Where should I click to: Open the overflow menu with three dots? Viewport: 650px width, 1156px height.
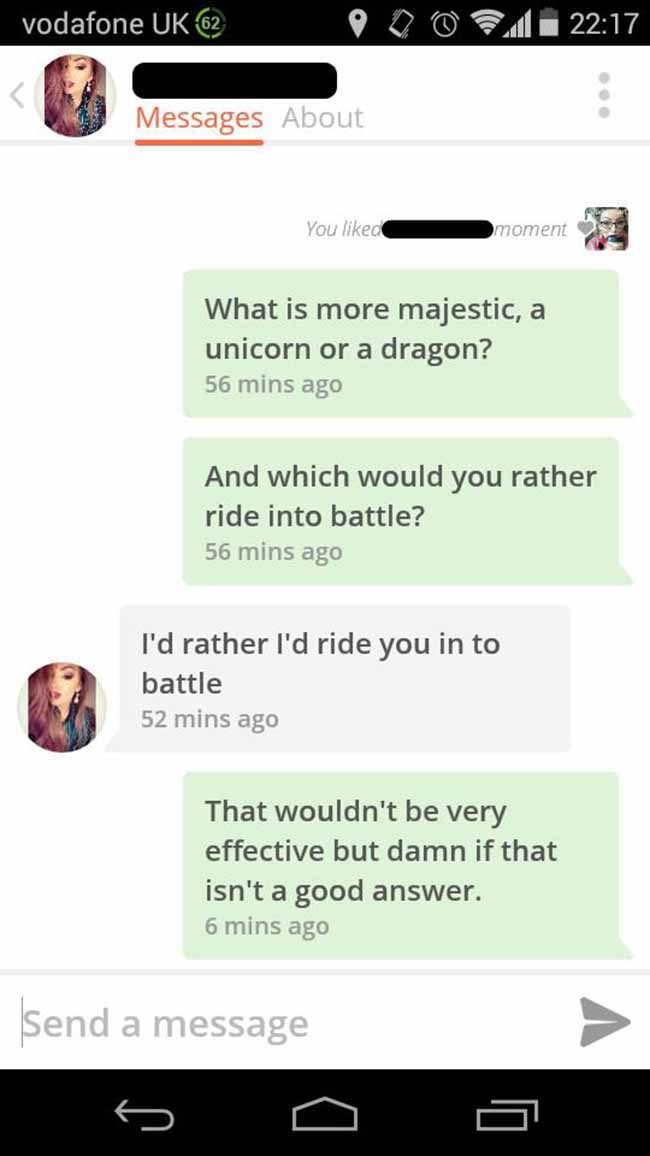point(604,95)
